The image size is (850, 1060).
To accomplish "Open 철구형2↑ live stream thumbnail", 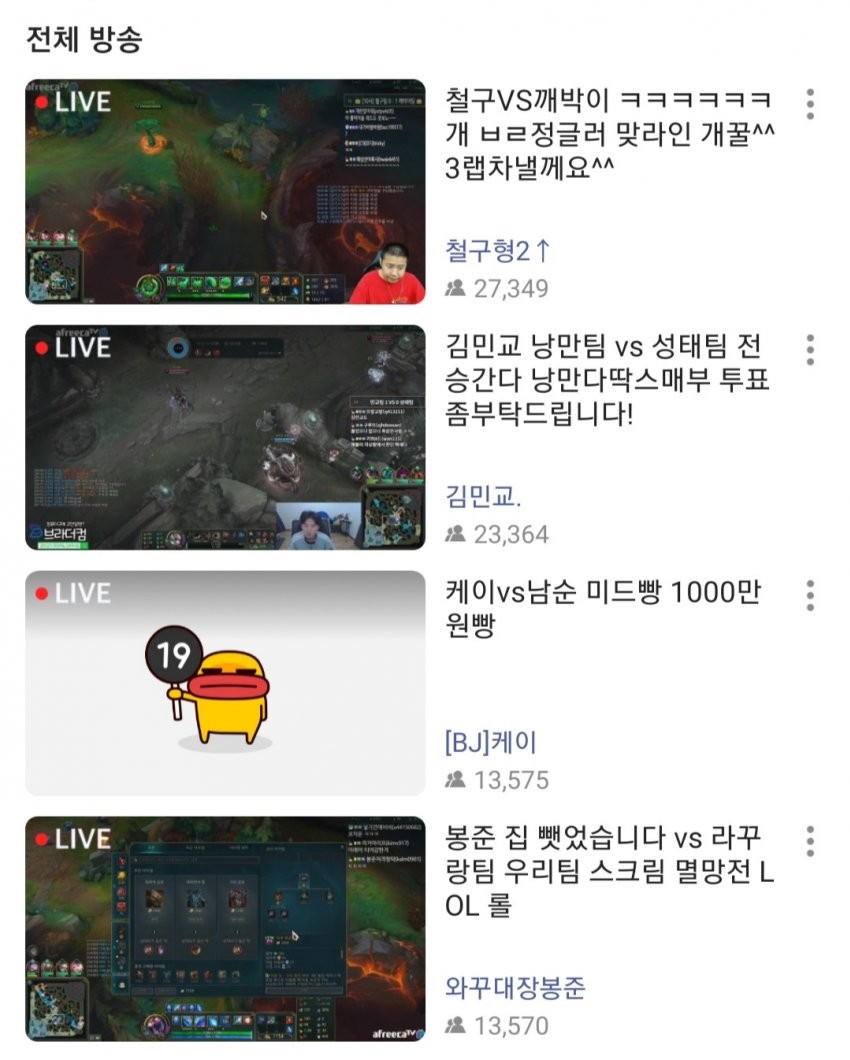I will pos(225,192).
